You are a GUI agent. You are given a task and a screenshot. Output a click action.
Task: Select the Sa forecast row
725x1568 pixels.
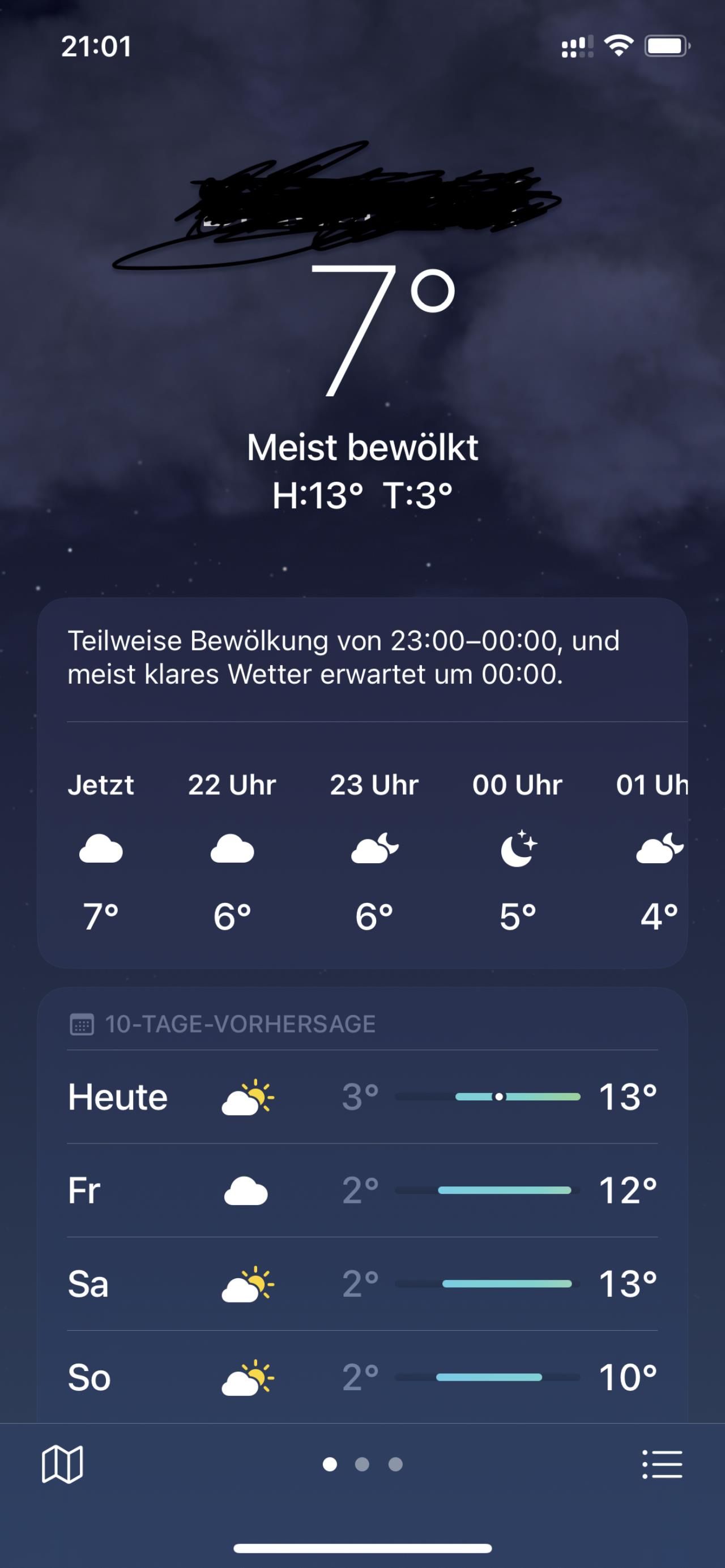pyautogui.click(x=362, y=1284)
